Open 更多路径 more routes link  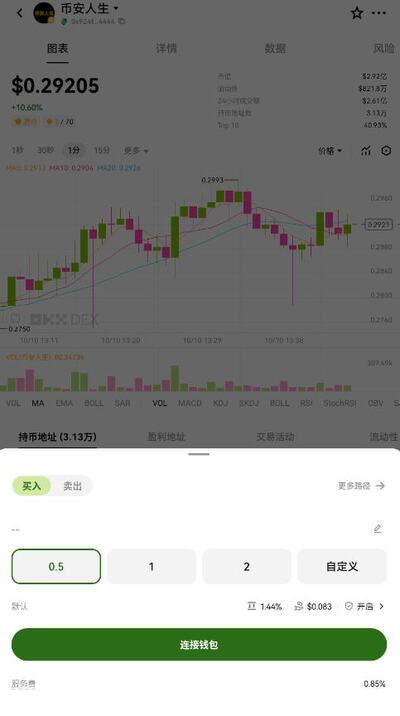click(362, 486)
